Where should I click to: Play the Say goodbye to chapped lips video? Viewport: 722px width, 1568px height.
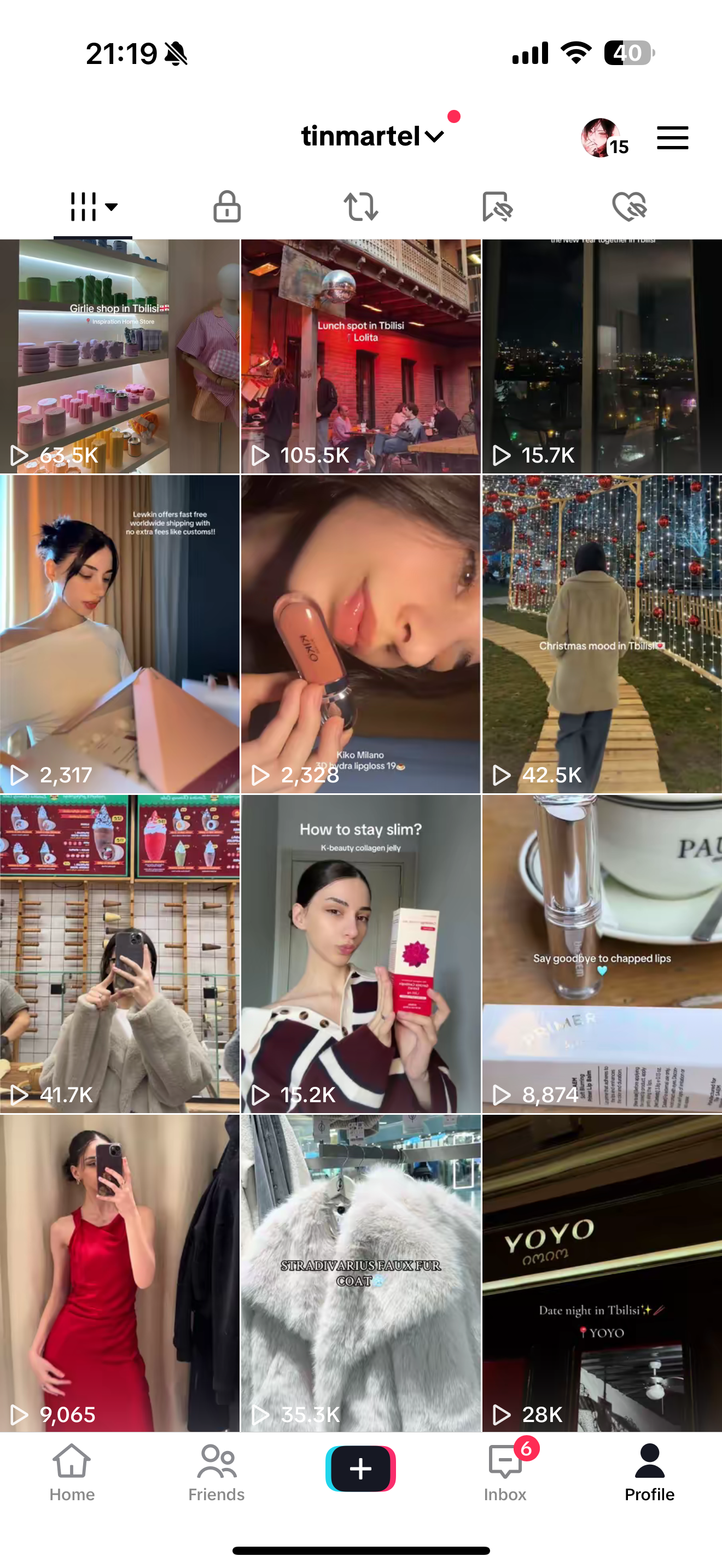602,954
